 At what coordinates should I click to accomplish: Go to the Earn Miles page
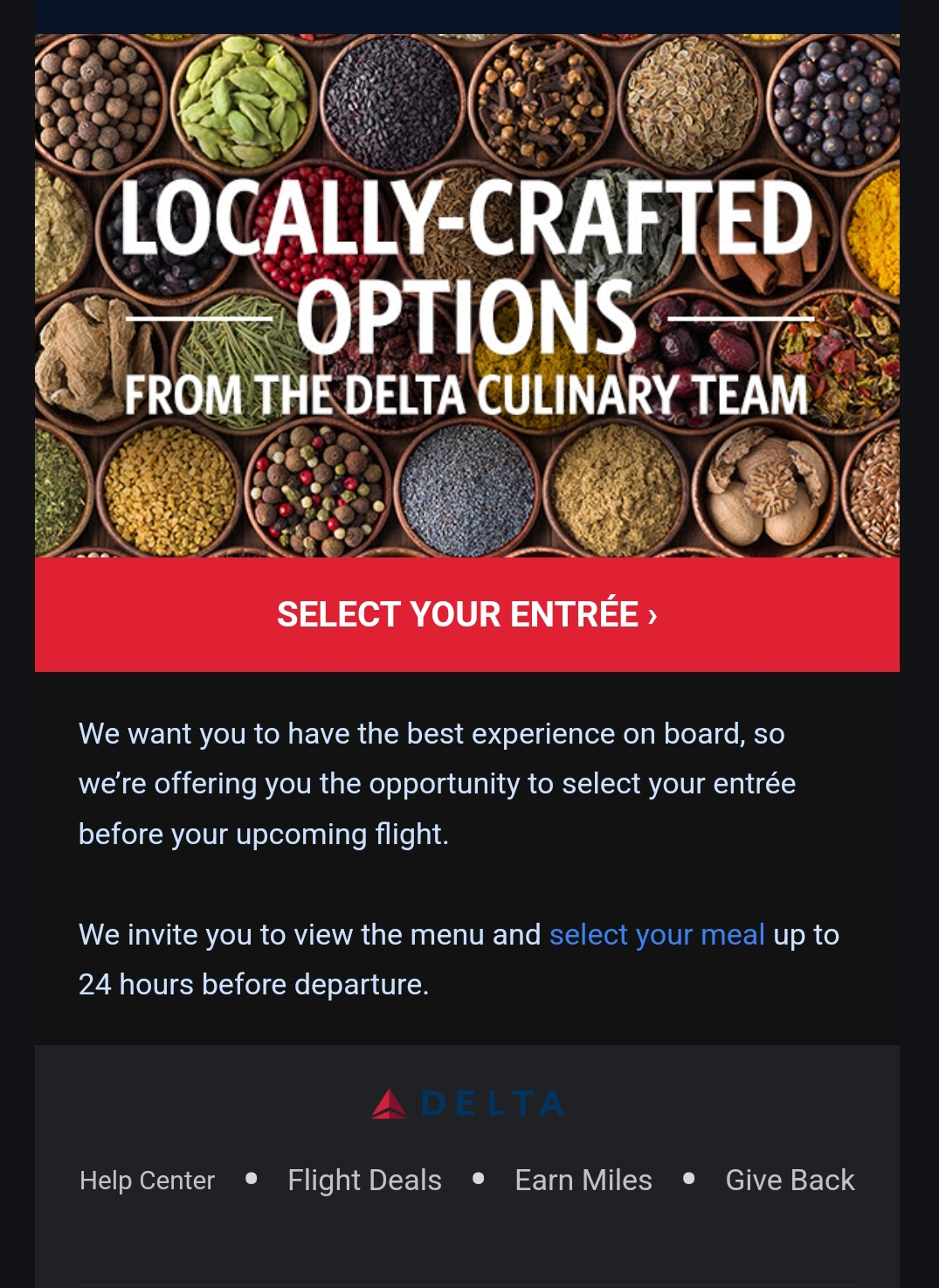pos(583,1181)
